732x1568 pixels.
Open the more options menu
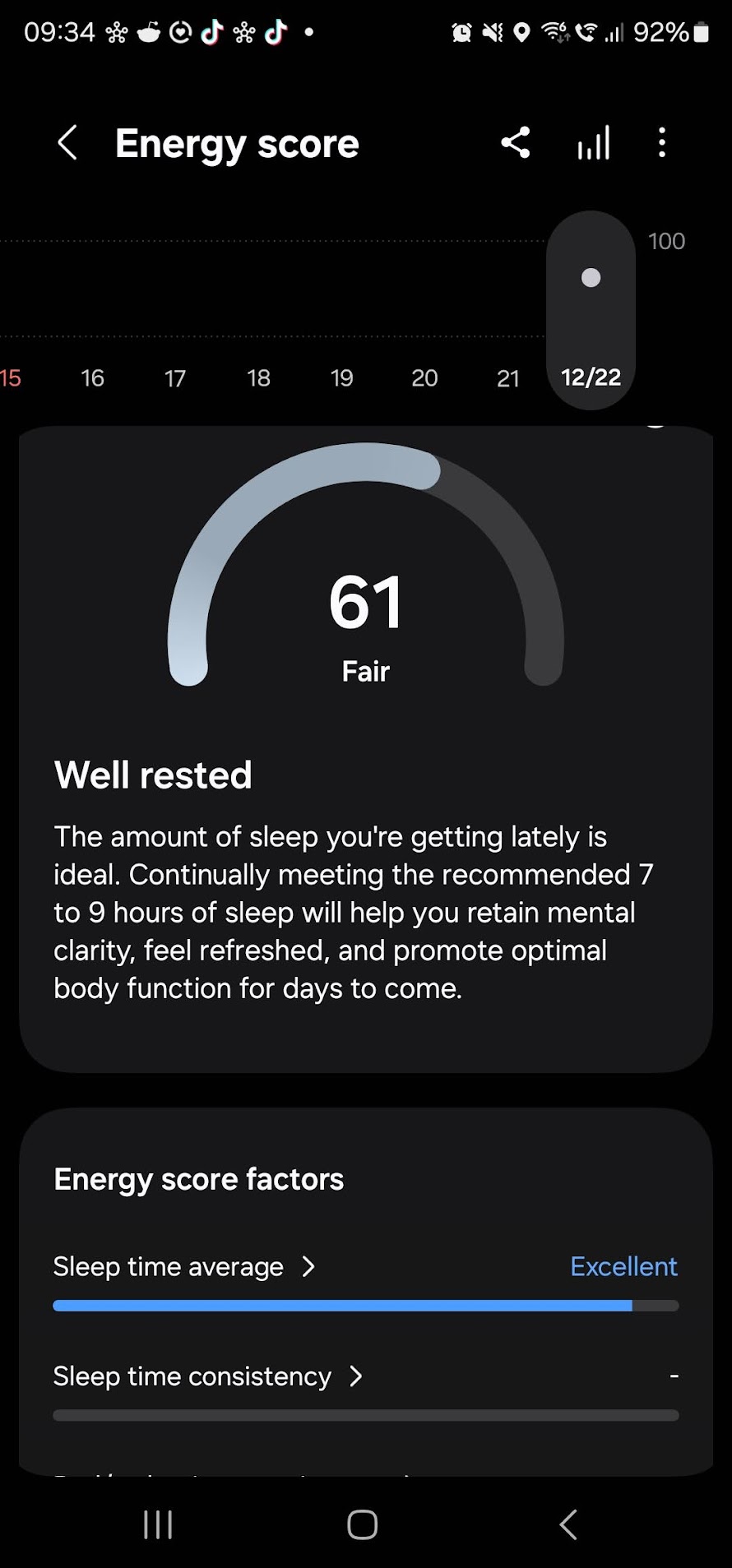[x=662, y=143]
